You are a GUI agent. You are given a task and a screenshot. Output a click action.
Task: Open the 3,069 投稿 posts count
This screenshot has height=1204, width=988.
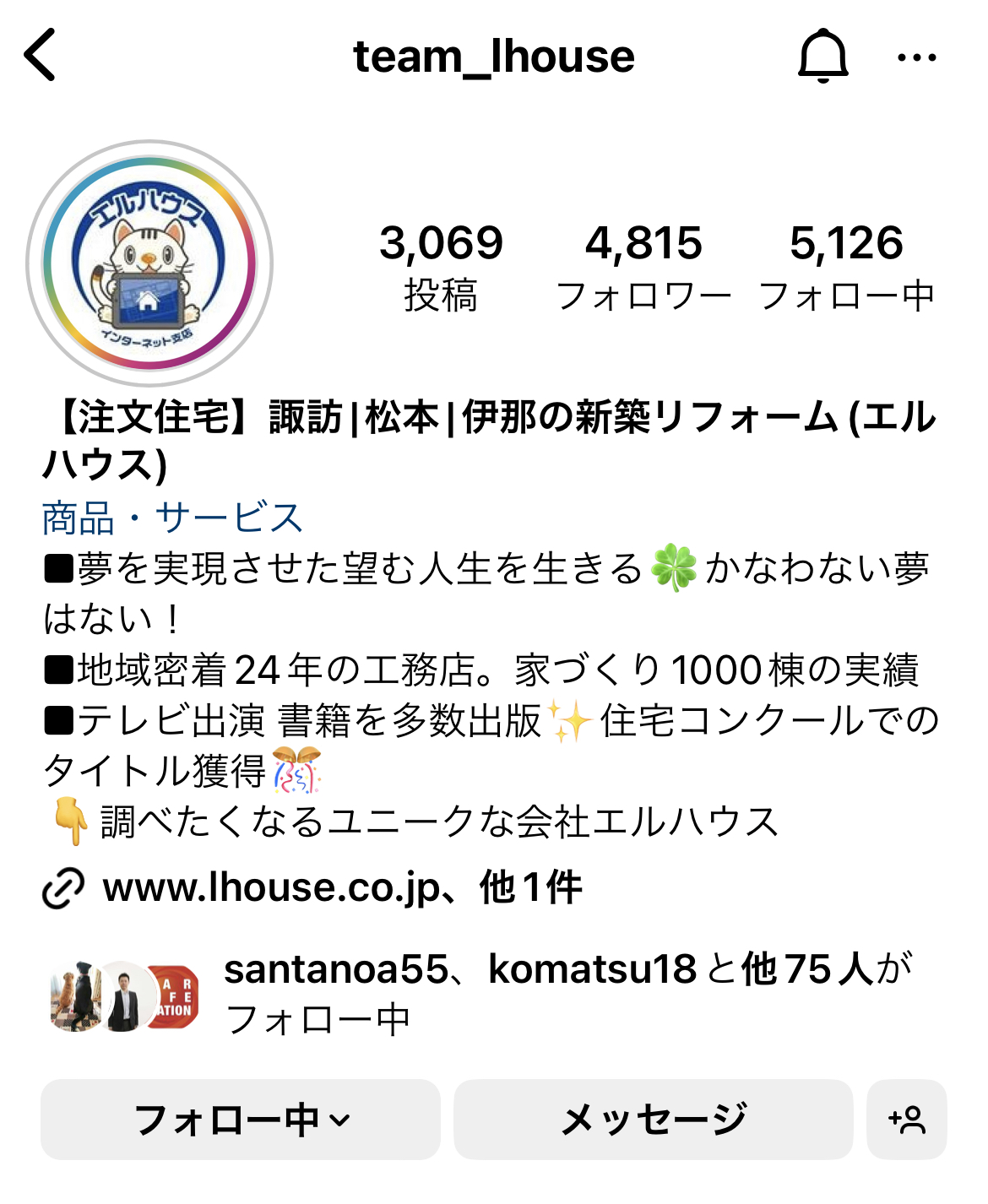[441, 266]
